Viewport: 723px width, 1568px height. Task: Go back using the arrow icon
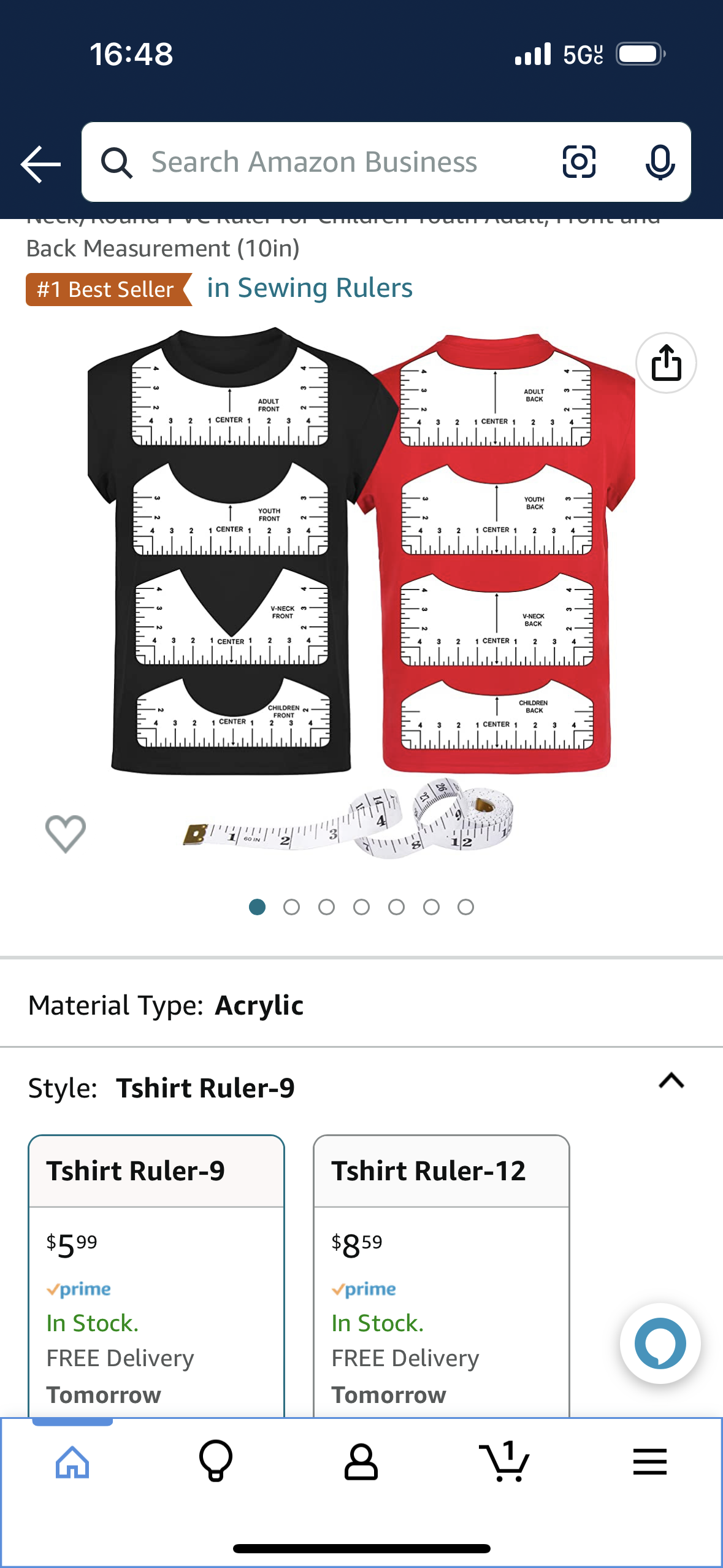pyautogui.click(x=40, y=164)
